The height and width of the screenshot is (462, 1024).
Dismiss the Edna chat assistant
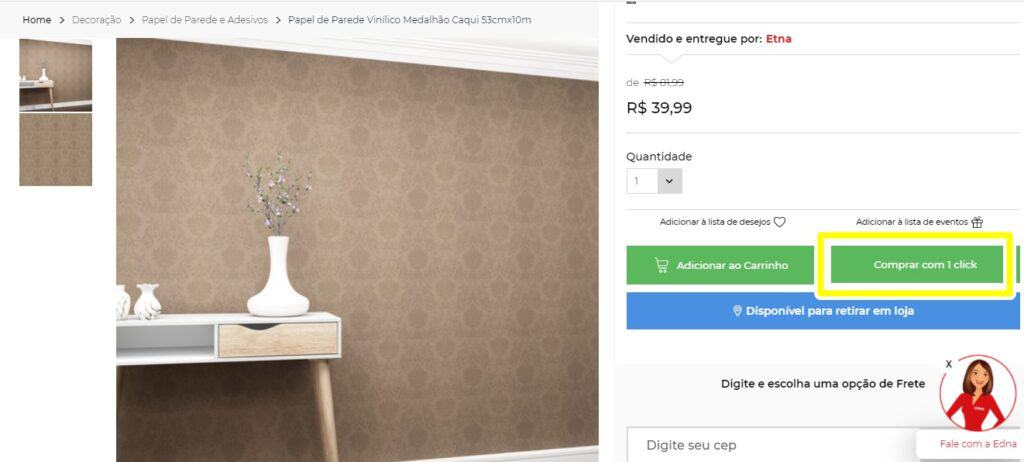click(x=948, y=364)
